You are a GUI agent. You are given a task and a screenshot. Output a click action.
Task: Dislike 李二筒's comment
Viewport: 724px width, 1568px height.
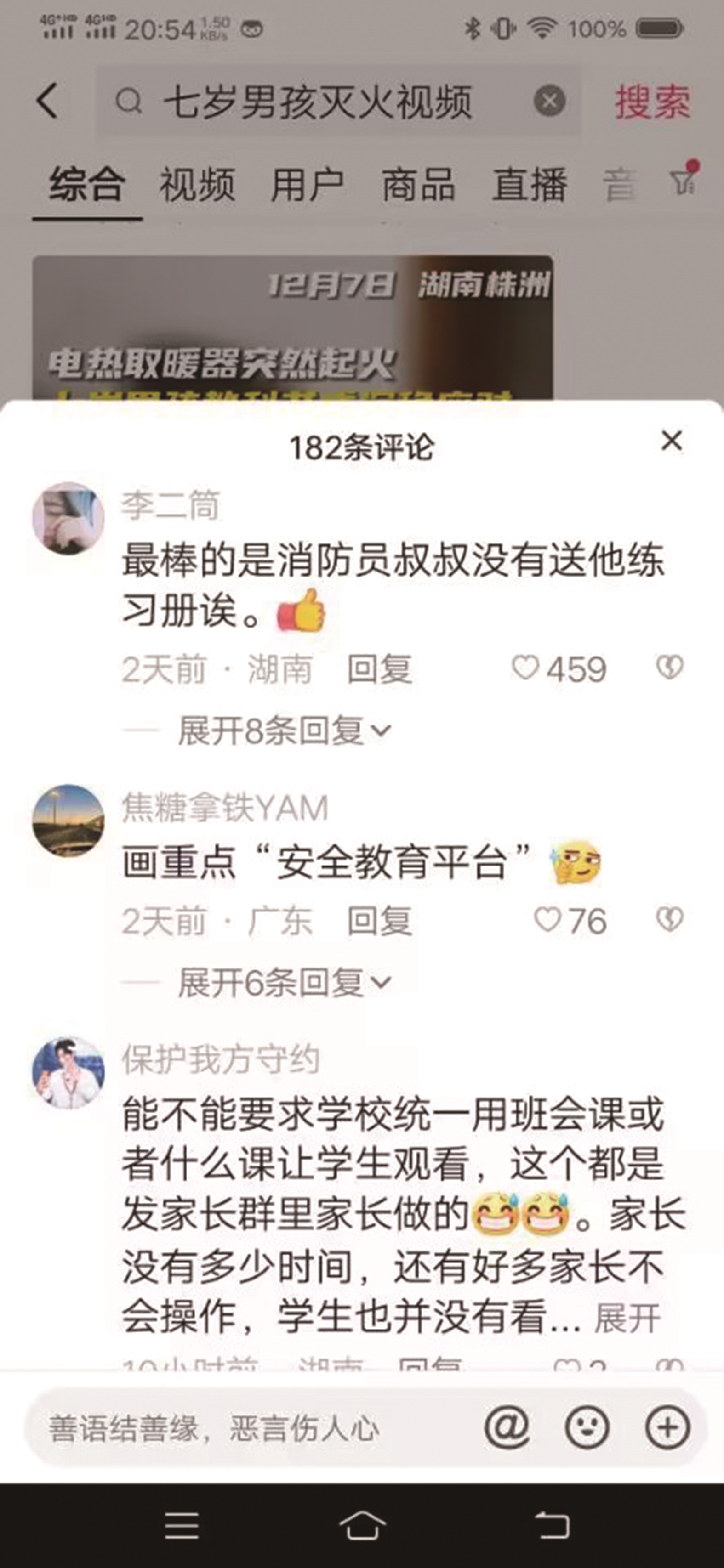click(669, 668)
